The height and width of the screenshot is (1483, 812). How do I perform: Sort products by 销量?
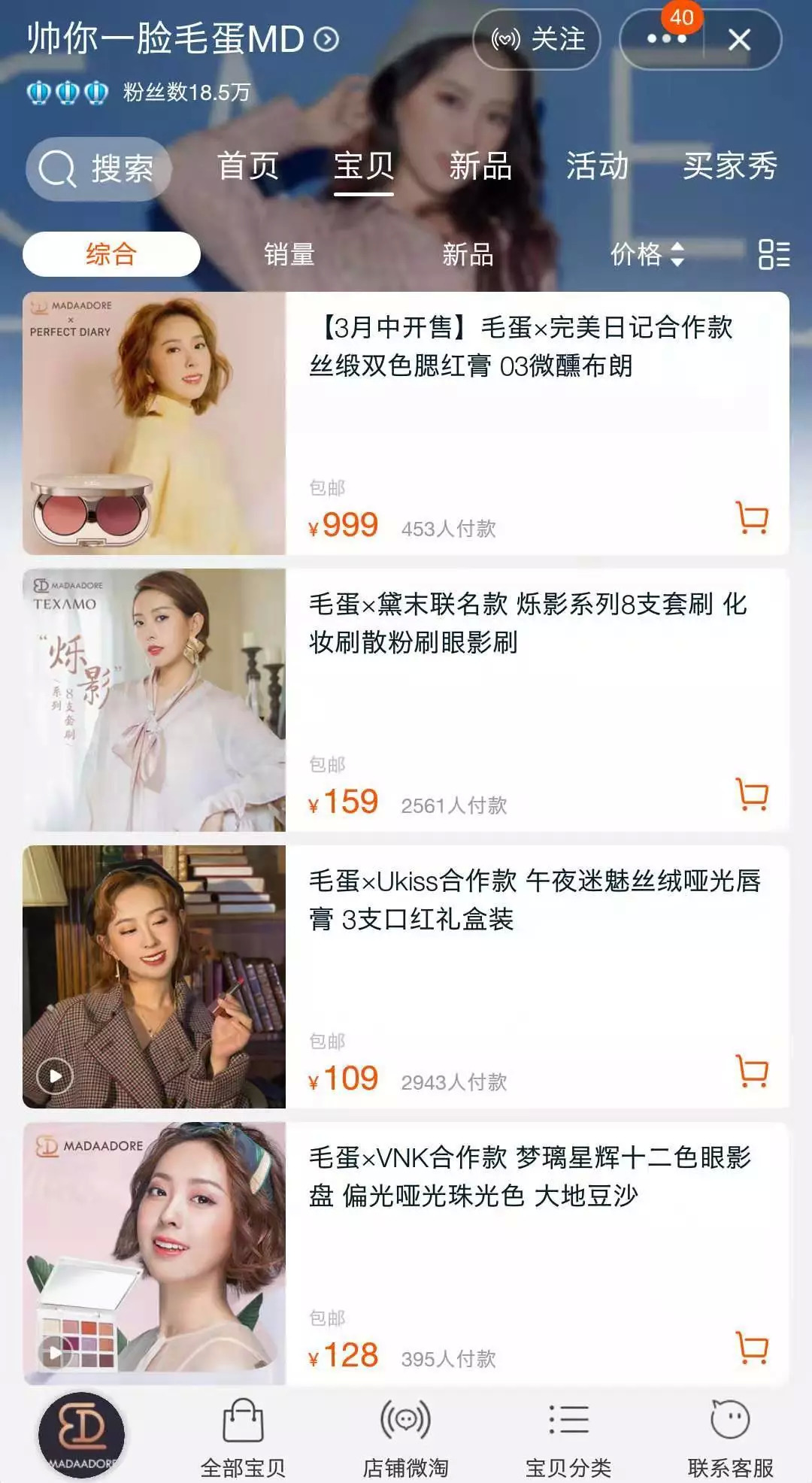click(x=289, y=254)
